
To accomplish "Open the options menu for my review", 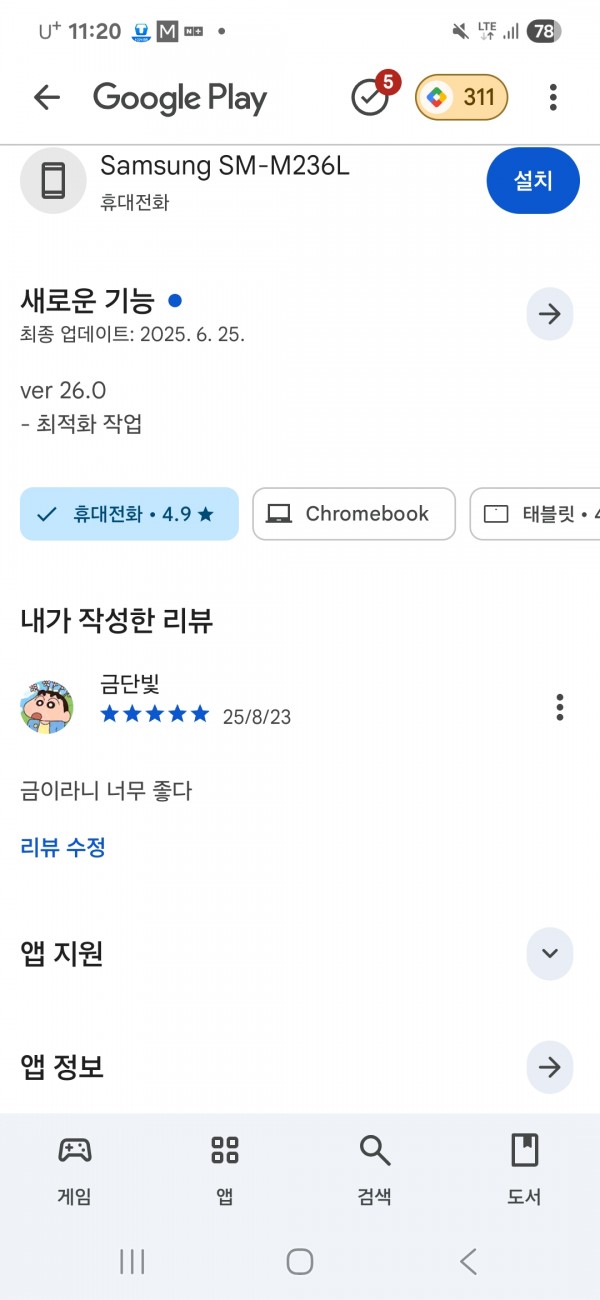I will (560, 707).
